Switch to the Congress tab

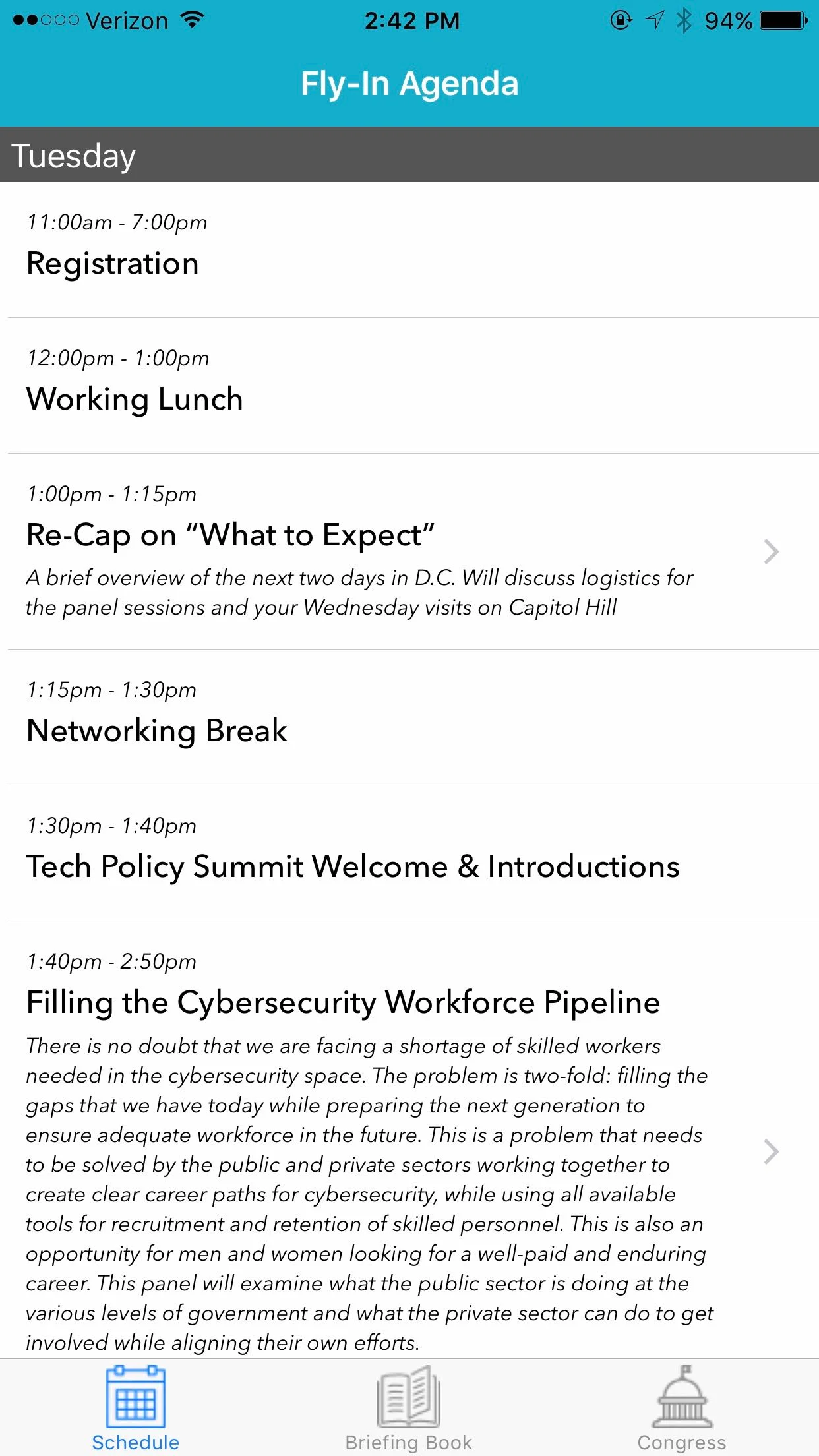tap(682, 1408)
